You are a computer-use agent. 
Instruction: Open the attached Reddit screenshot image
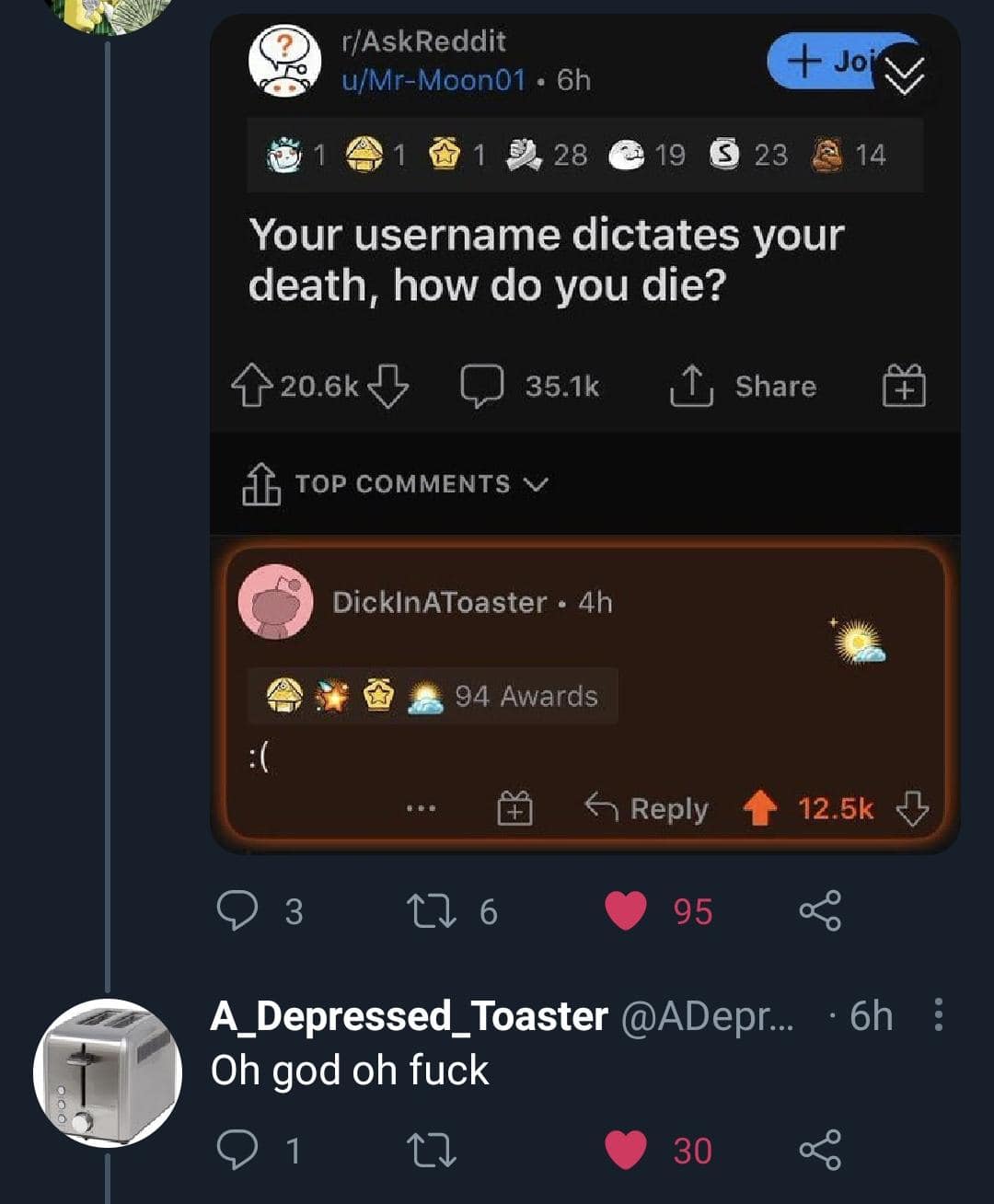[584, 433]
